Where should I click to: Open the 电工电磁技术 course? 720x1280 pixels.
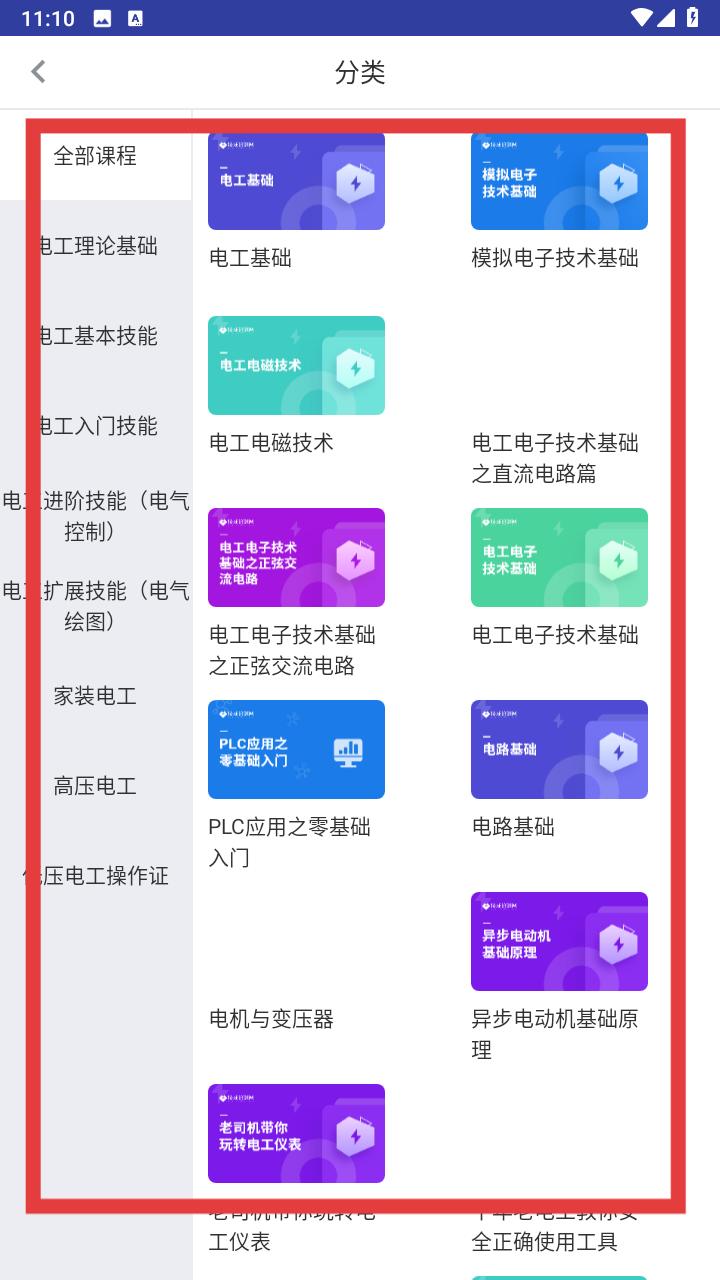296,387
